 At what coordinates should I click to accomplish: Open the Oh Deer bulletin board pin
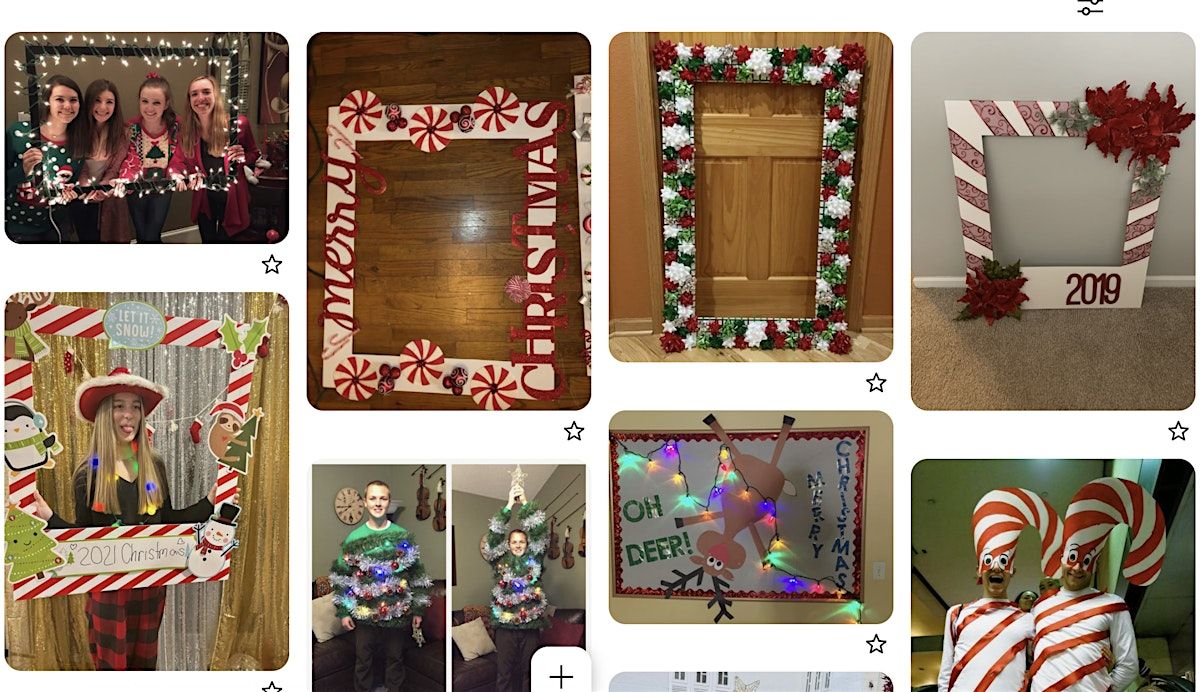pyautogui.click(x=751, y=517)
